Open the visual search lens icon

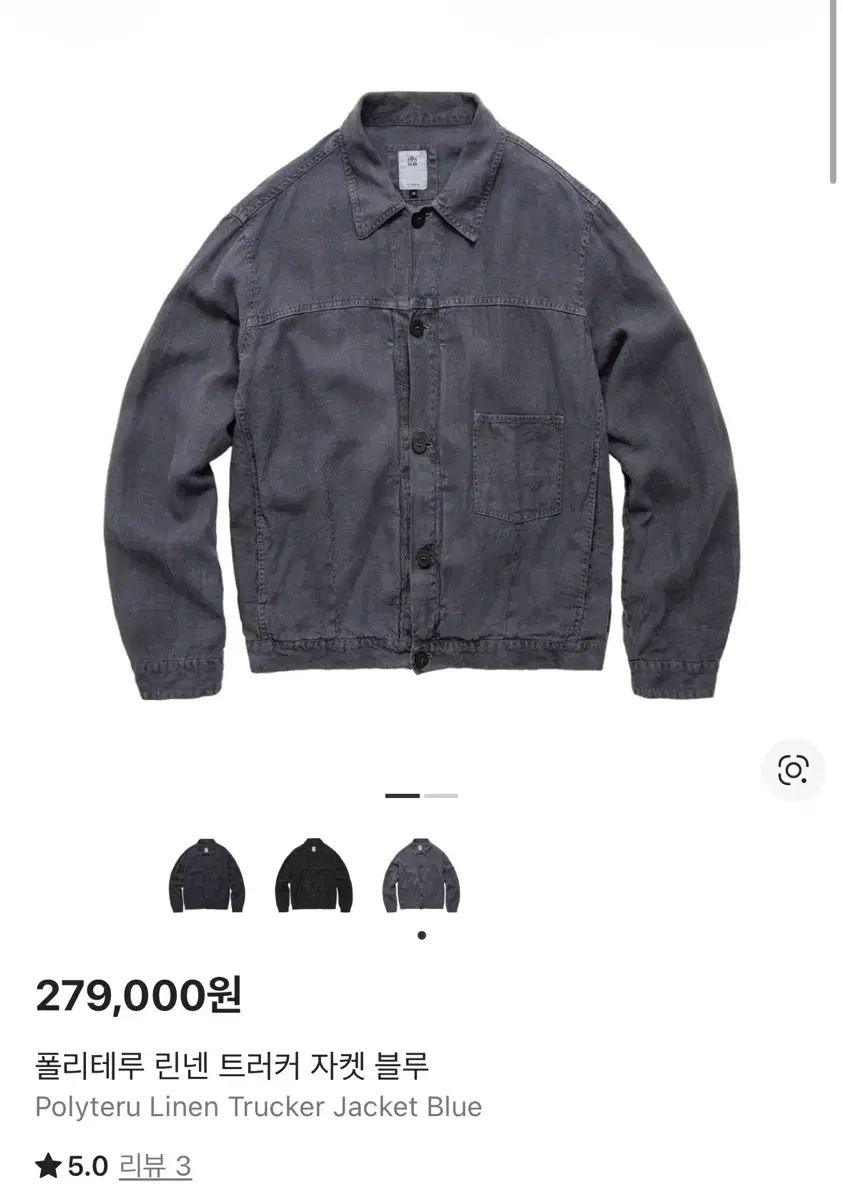click(792, 769)
